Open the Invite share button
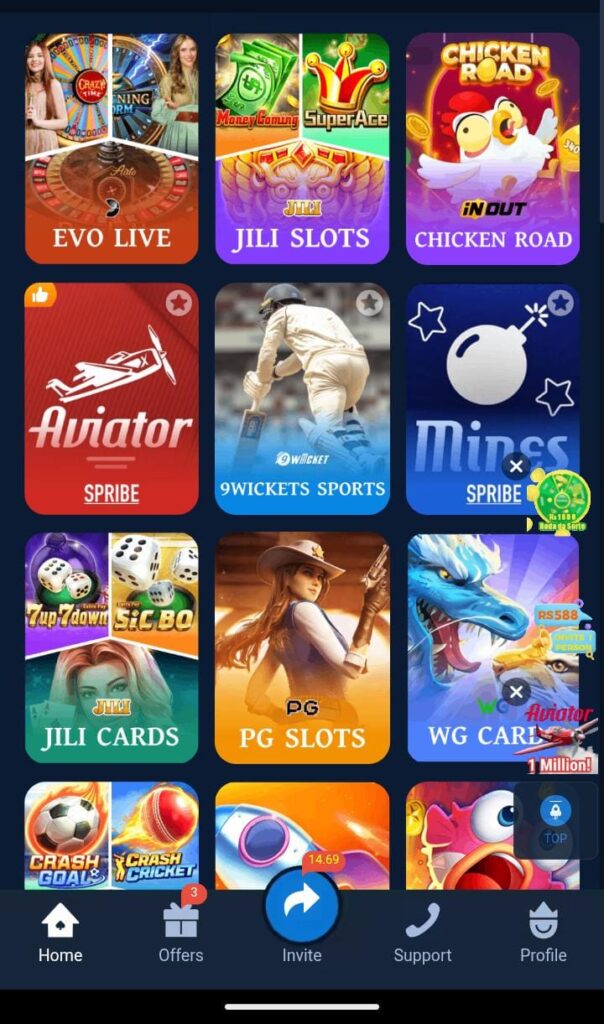 pos(301,903)
